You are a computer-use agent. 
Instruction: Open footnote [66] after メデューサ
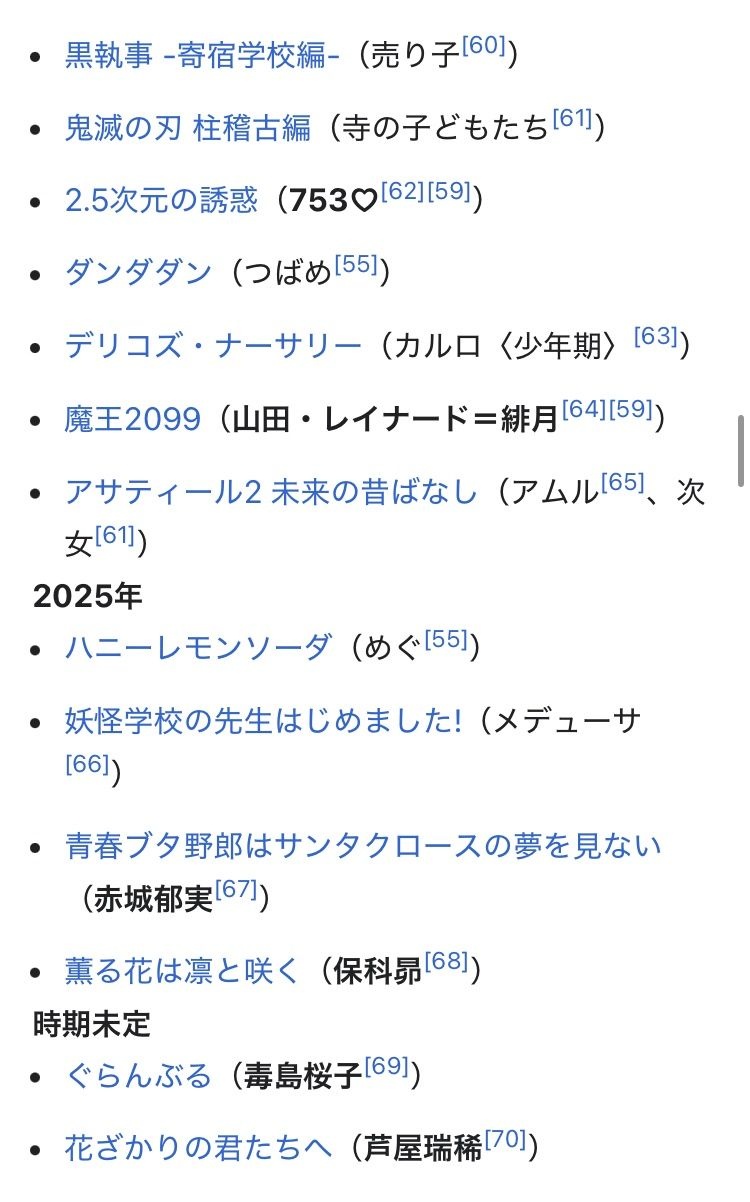pyautogui.click(x=88, y=764)
